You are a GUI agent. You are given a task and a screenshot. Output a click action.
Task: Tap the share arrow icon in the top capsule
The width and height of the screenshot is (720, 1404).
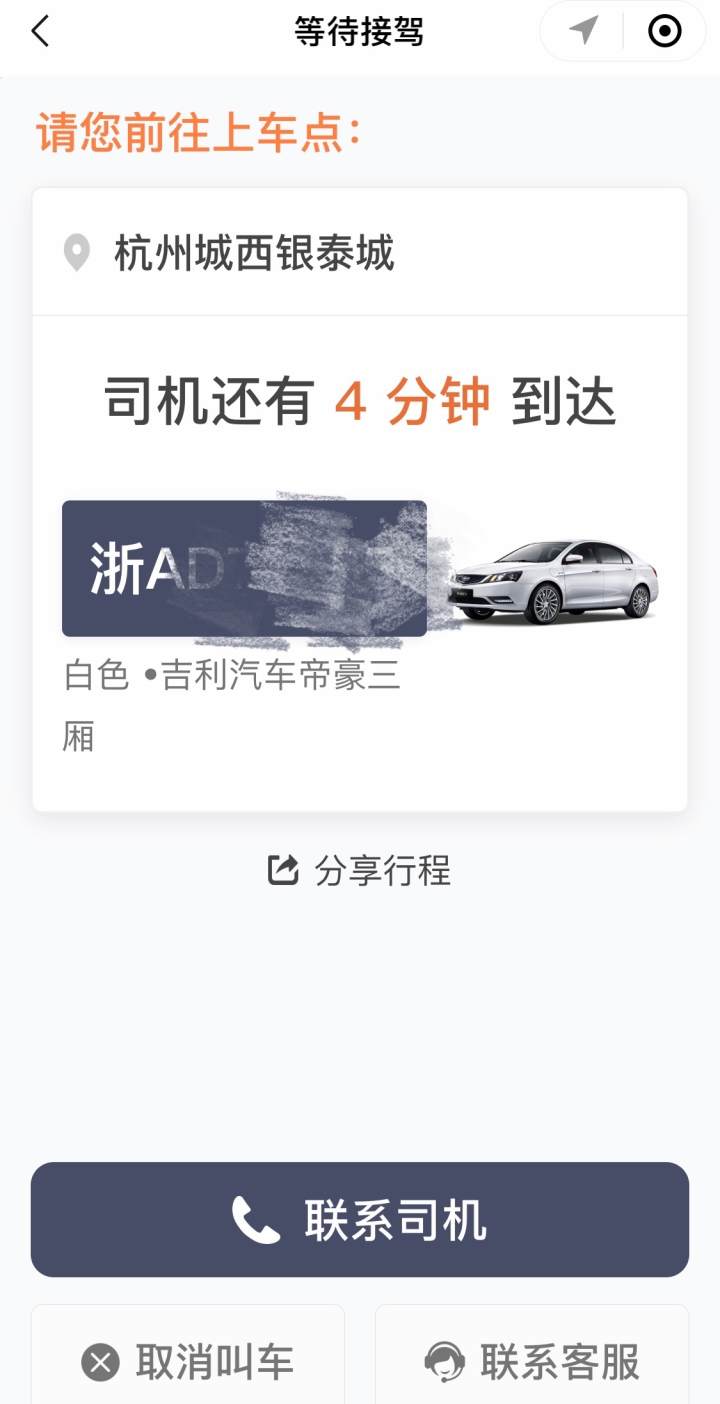pos(583,31)
